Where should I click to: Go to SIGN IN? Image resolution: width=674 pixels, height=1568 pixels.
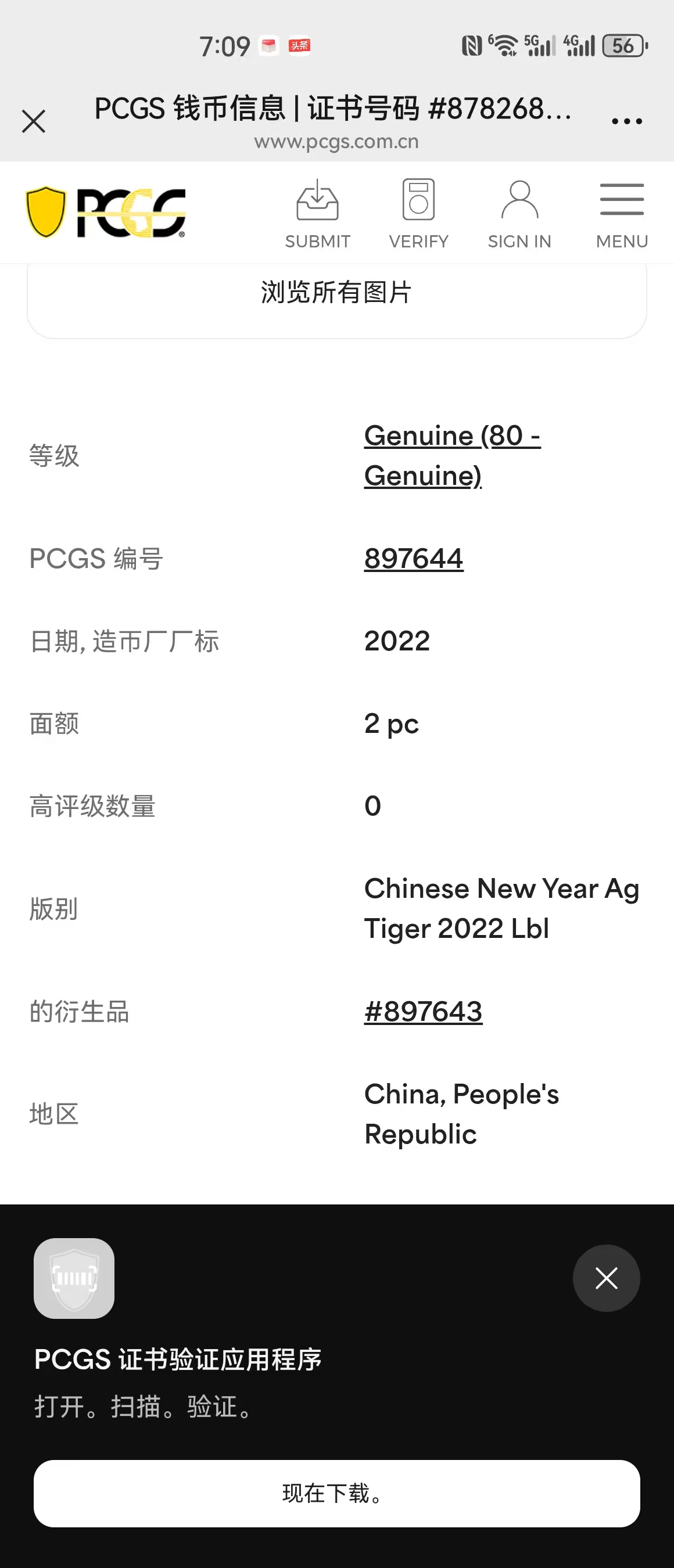tap(519, 214)
